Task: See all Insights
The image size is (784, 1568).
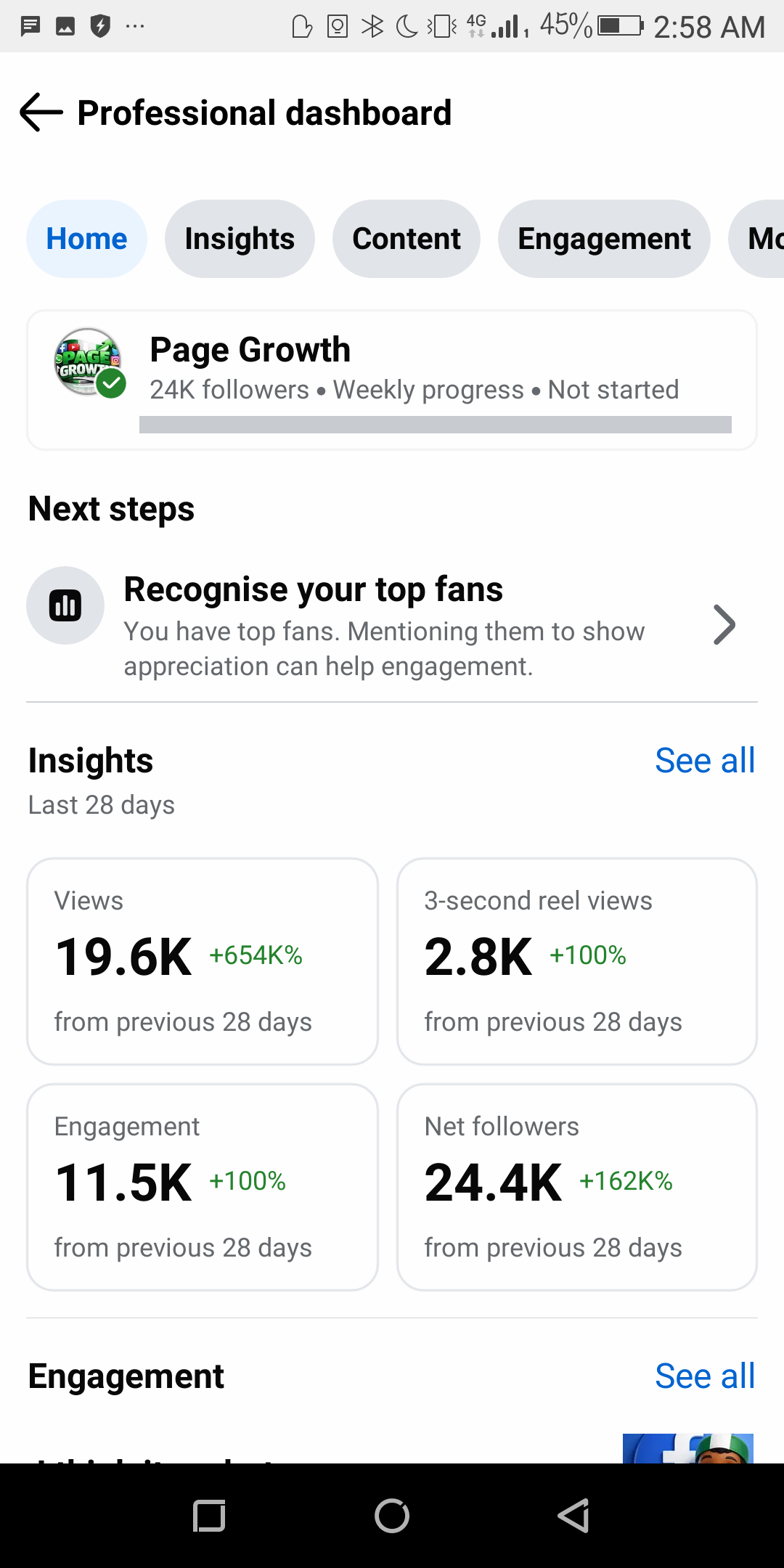Action: click(x=704, y=761)
